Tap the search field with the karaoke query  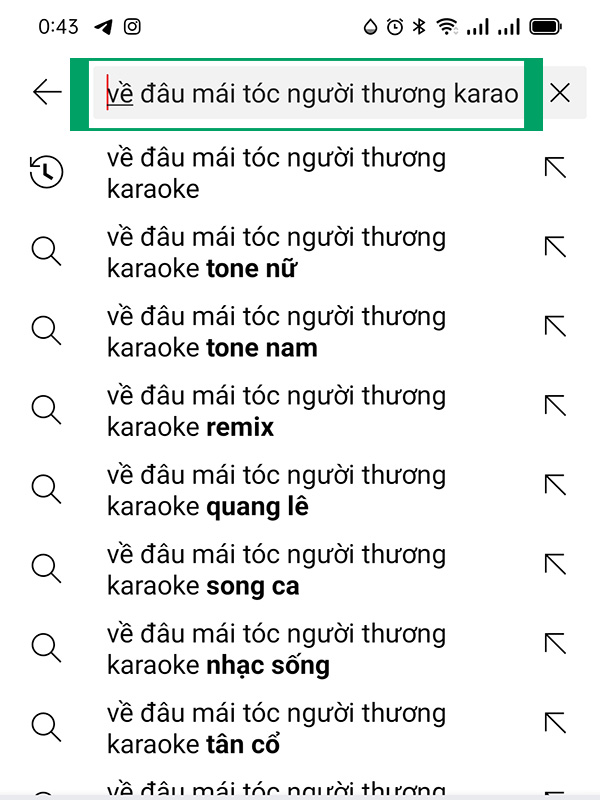click(310, 94)
